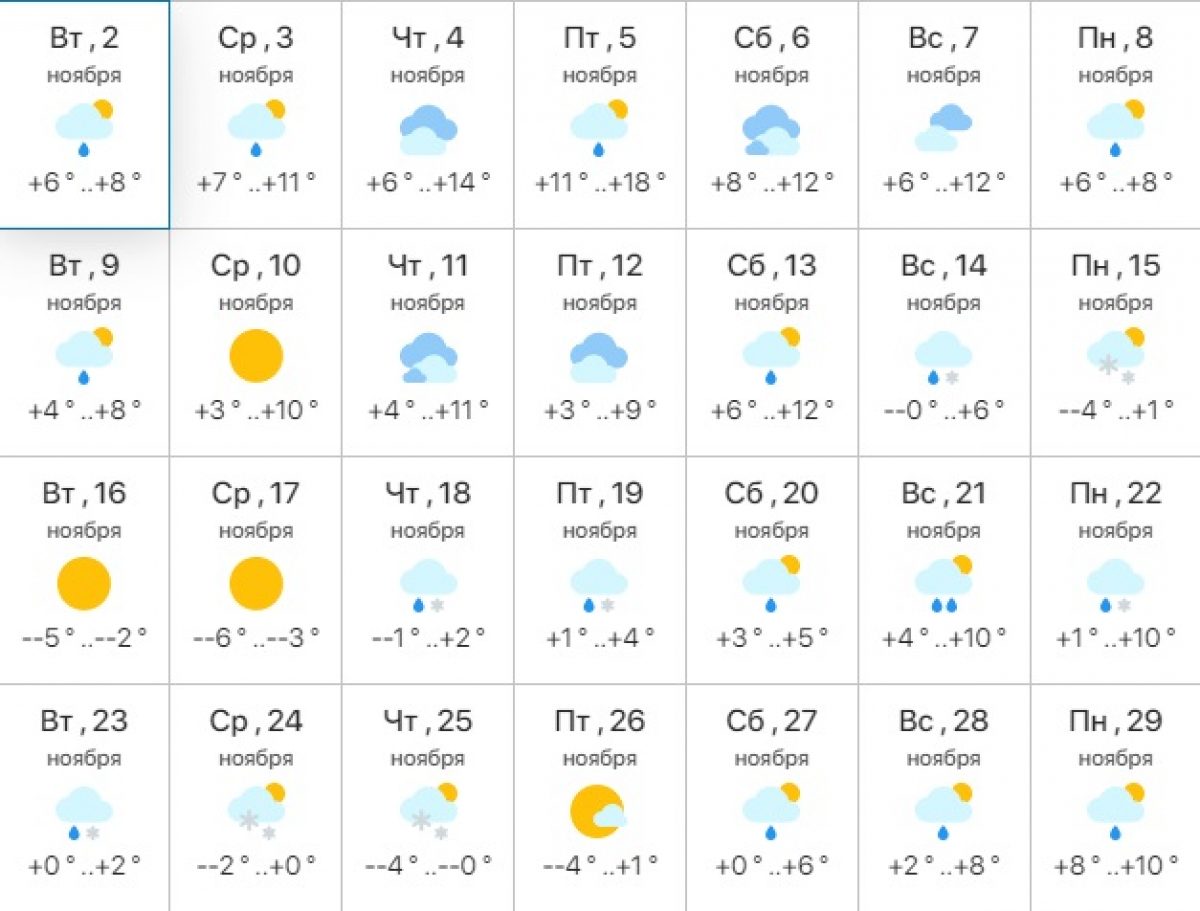Open Wednesday, November 3 forecast
The image size is (1200, 911).
click(x=256, y=114)
